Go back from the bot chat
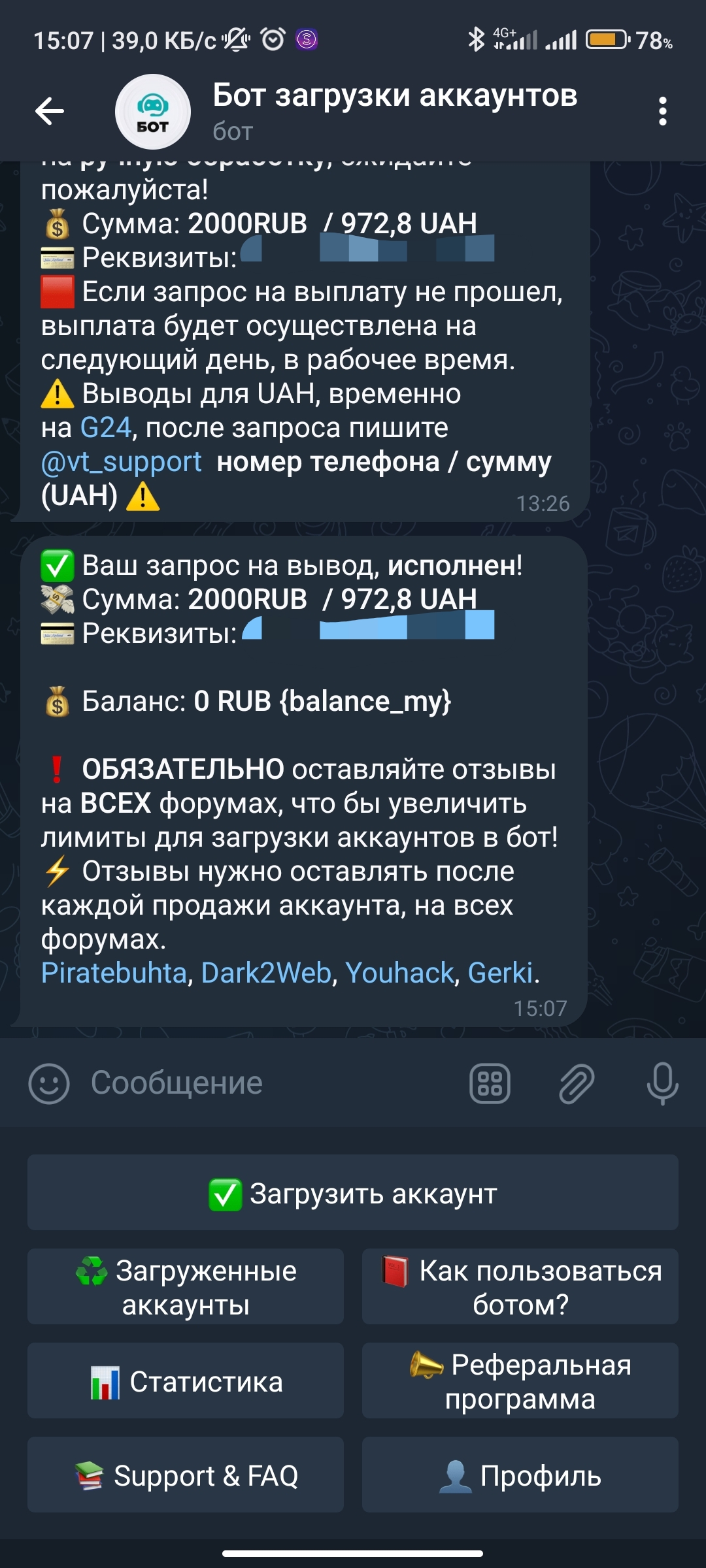 coord(50,111)
